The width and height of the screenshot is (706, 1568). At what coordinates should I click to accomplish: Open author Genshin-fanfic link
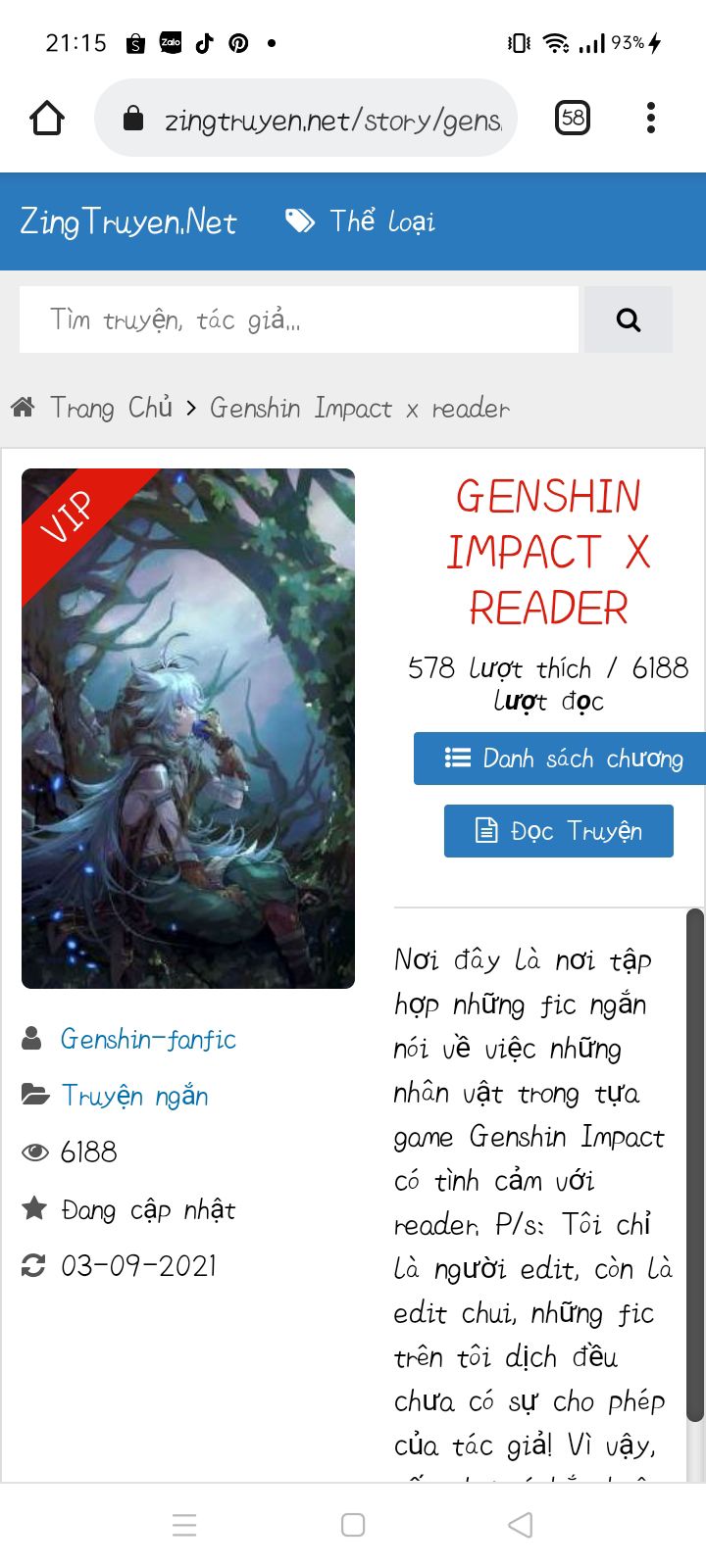tap(148, 1039)
